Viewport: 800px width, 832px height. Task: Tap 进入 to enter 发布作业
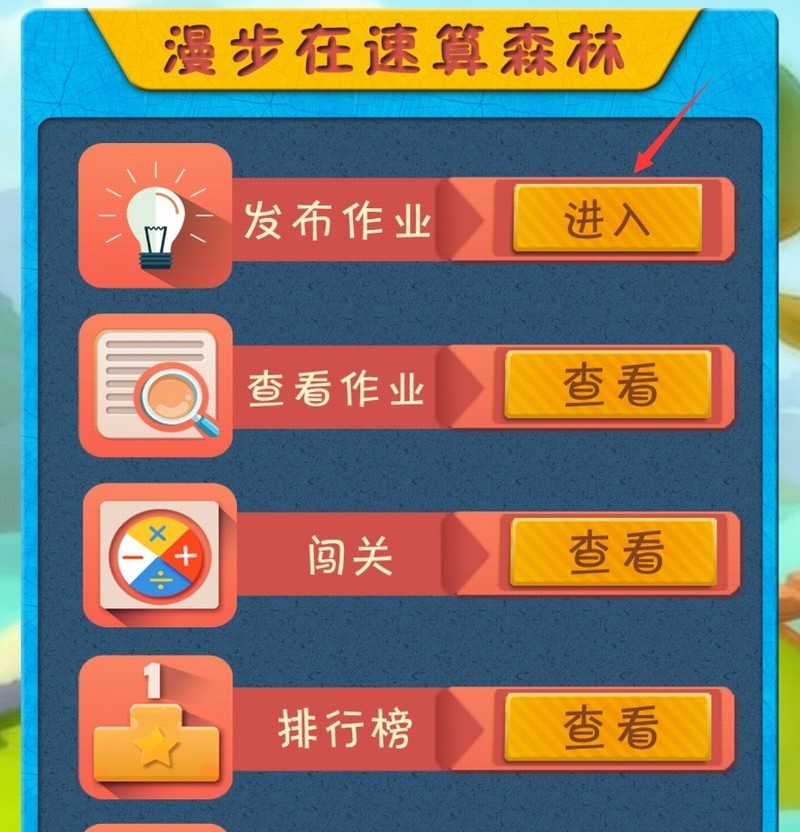606,218
